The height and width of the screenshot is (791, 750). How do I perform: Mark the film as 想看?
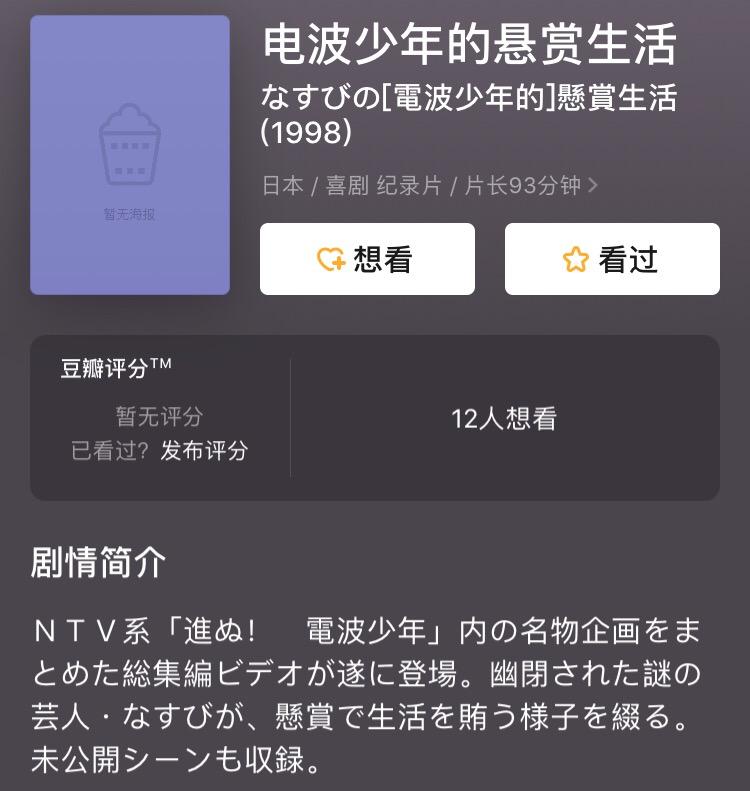coord(367,259)
